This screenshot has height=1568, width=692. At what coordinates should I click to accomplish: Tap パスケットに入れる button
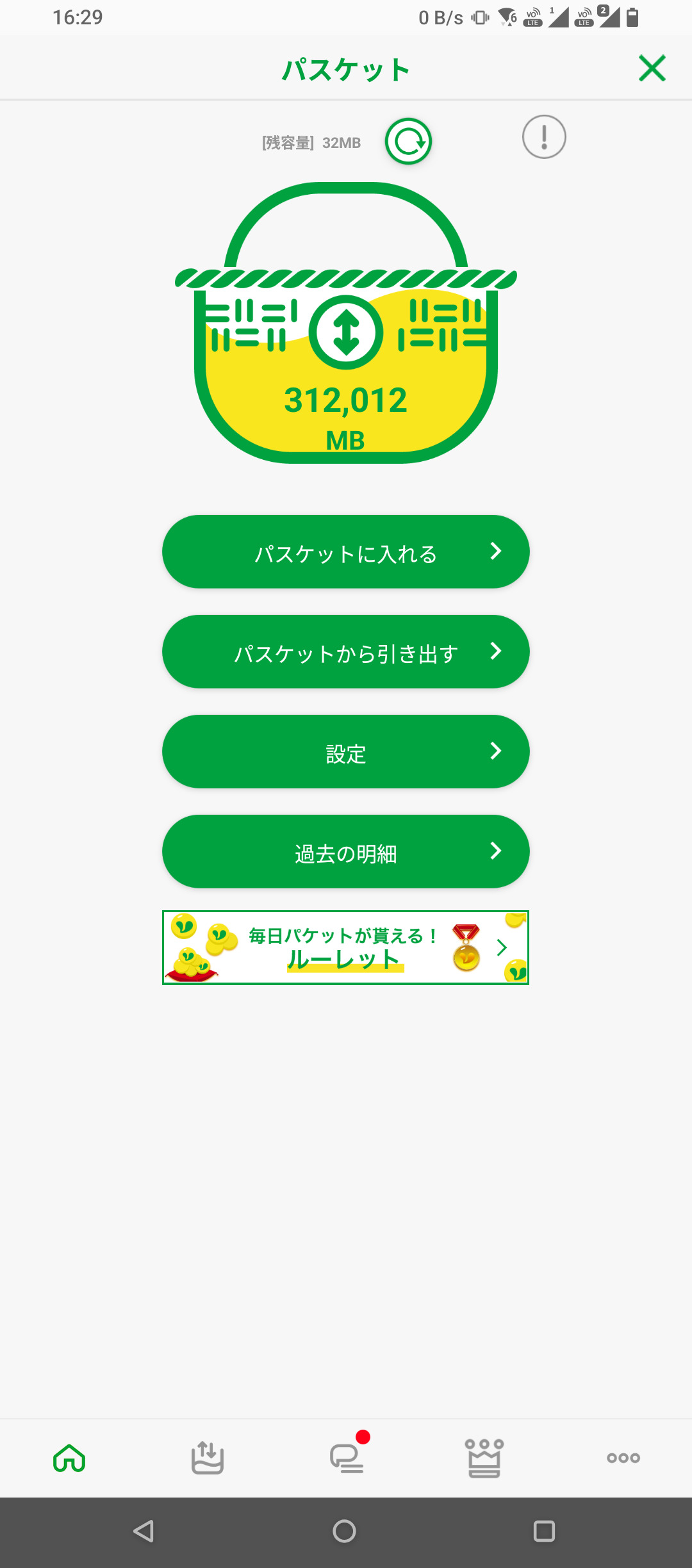pyautogui.click(x=346, y=551)
